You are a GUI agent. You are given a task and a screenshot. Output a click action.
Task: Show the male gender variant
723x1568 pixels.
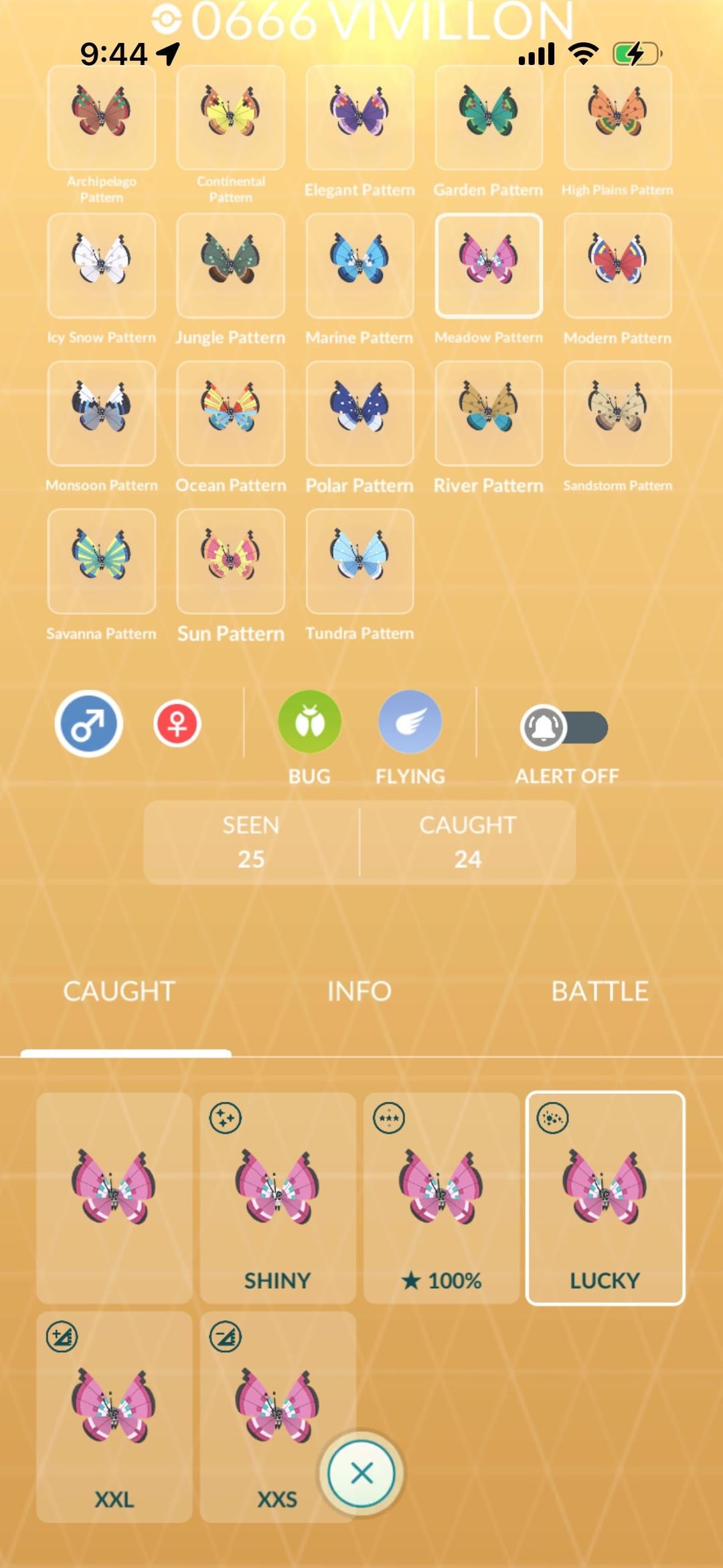pos(88,723)
